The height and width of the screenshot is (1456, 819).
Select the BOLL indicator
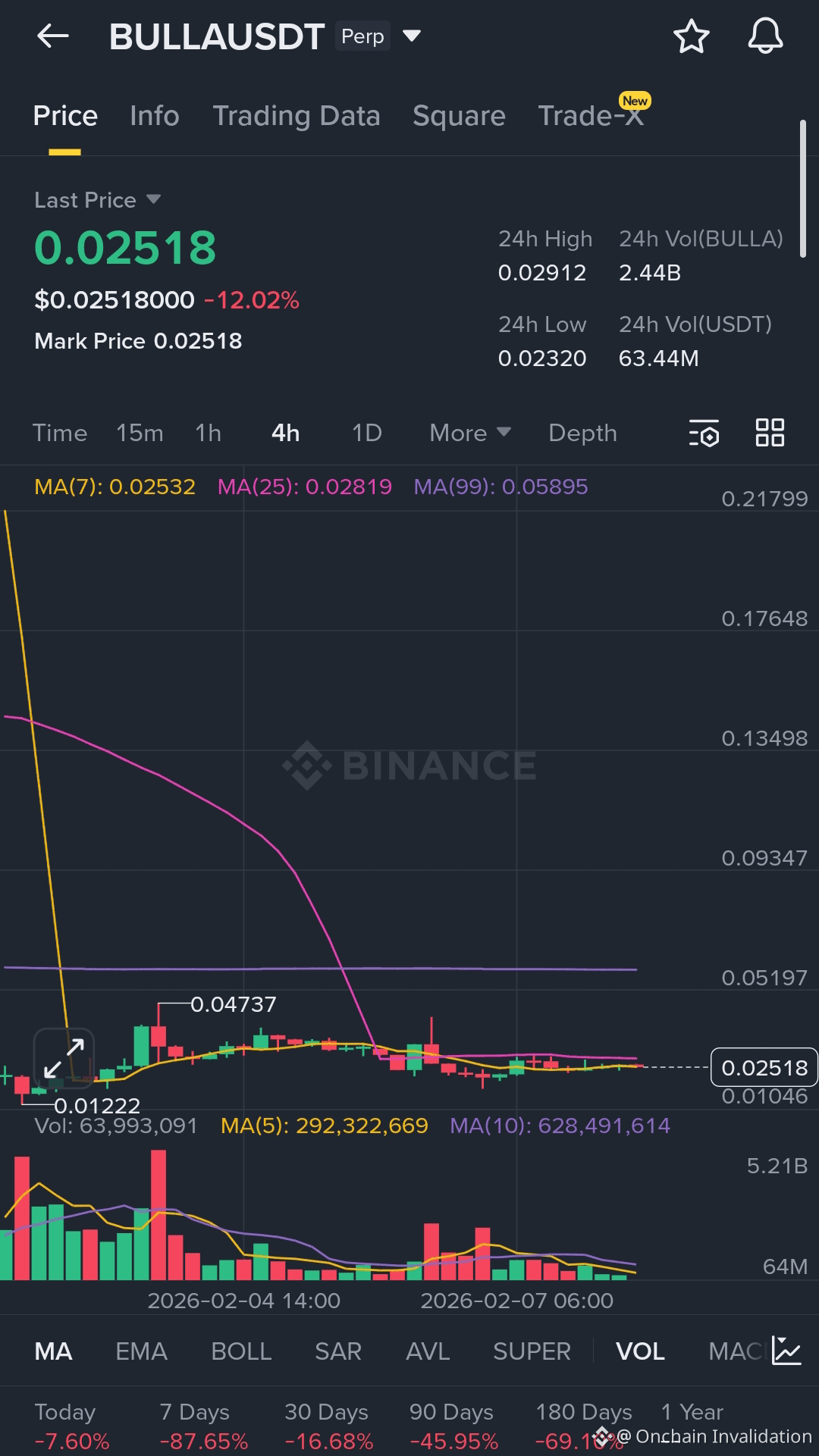[x=241, y=1351]
